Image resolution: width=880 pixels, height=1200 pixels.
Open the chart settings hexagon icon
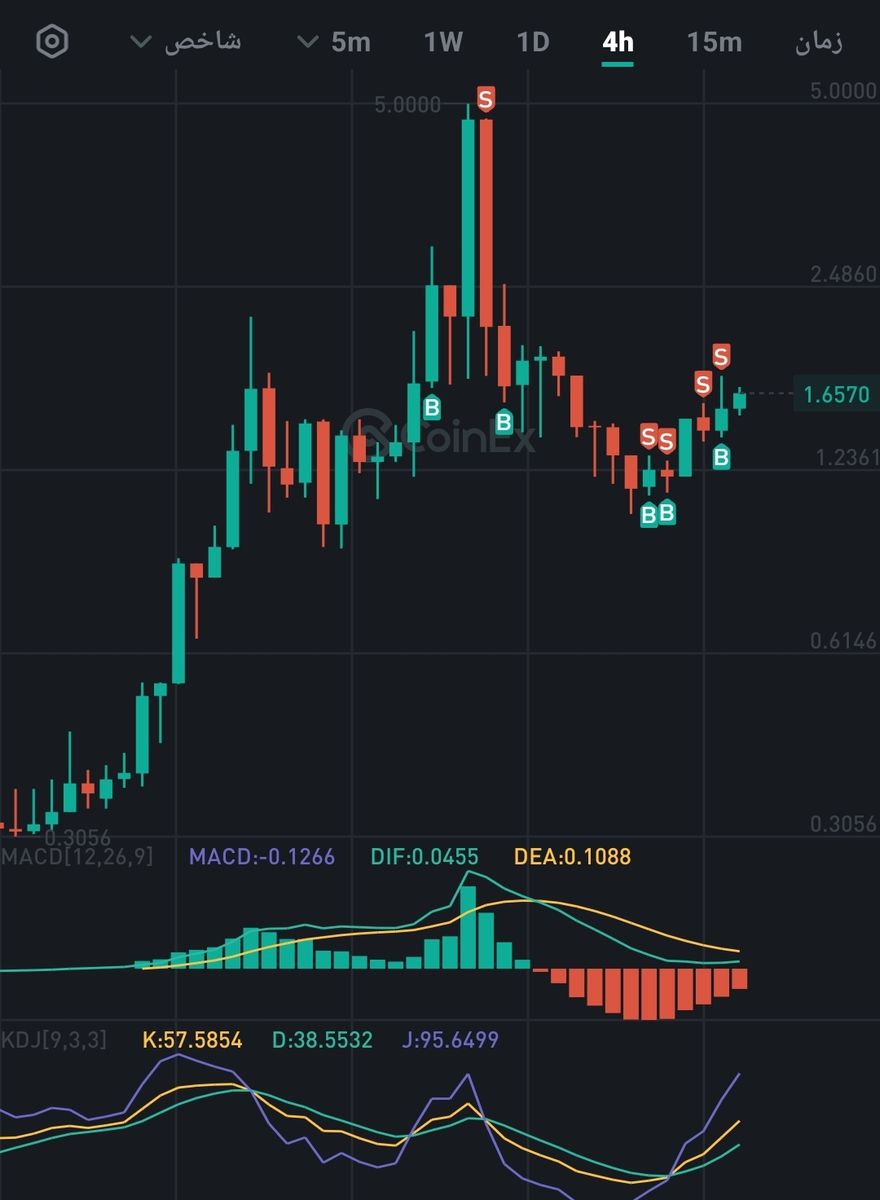tap(52, 42)
